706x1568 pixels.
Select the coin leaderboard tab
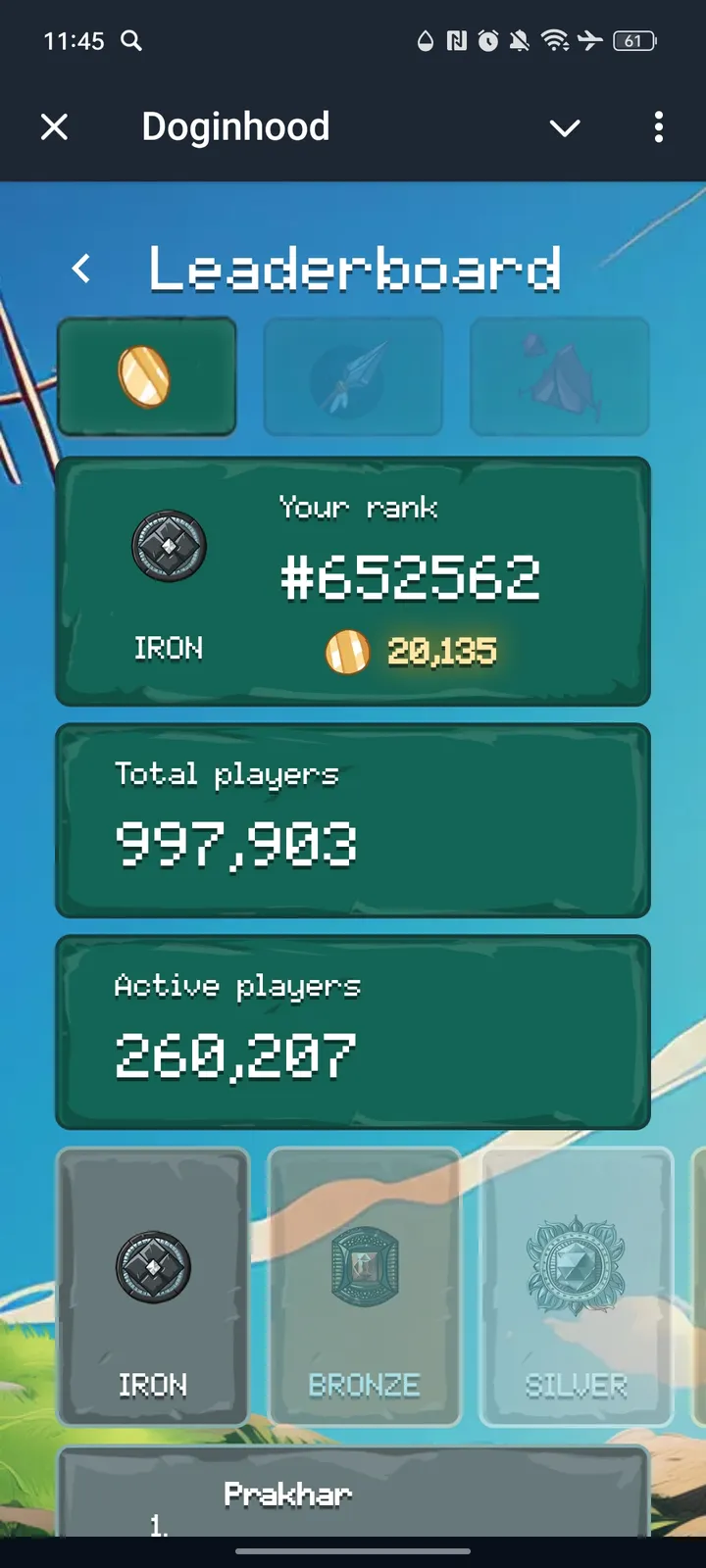[147, 376]
